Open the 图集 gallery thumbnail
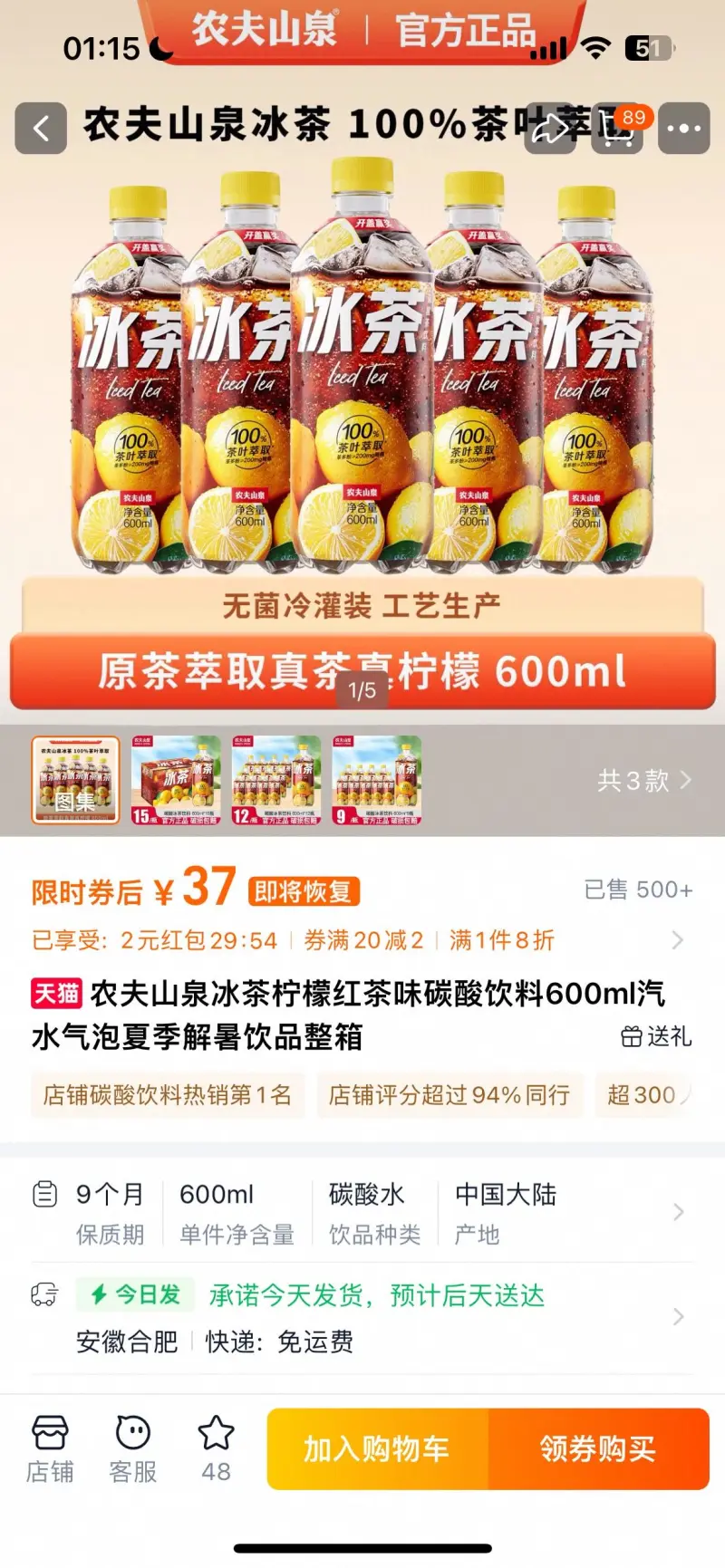The height and width of the screenshot is (1568, 725). click(x=75, y=780)
